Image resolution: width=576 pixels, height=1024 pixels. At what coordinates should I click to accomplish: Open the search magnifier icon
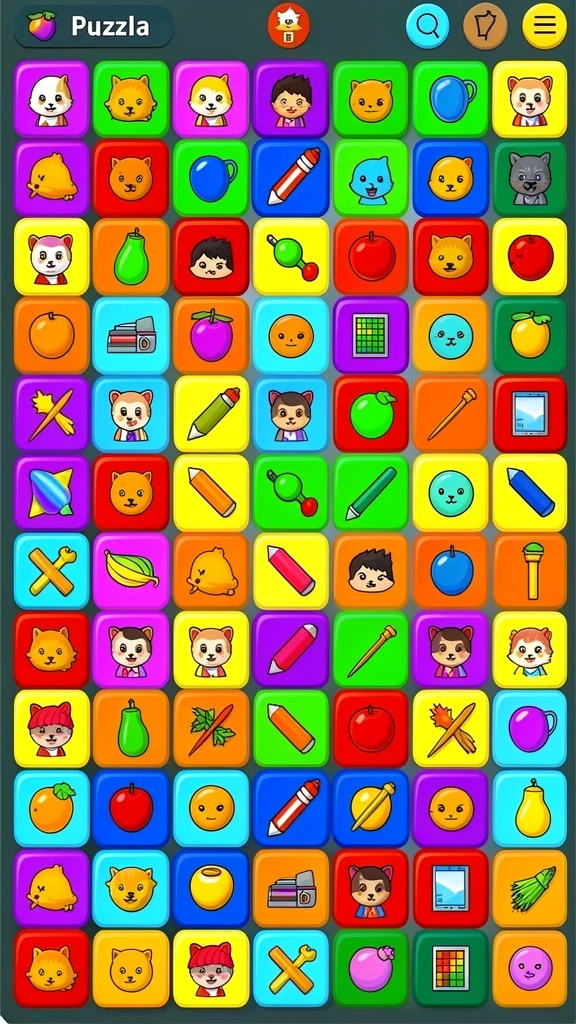pyautogui.click(x=428, y=26)
